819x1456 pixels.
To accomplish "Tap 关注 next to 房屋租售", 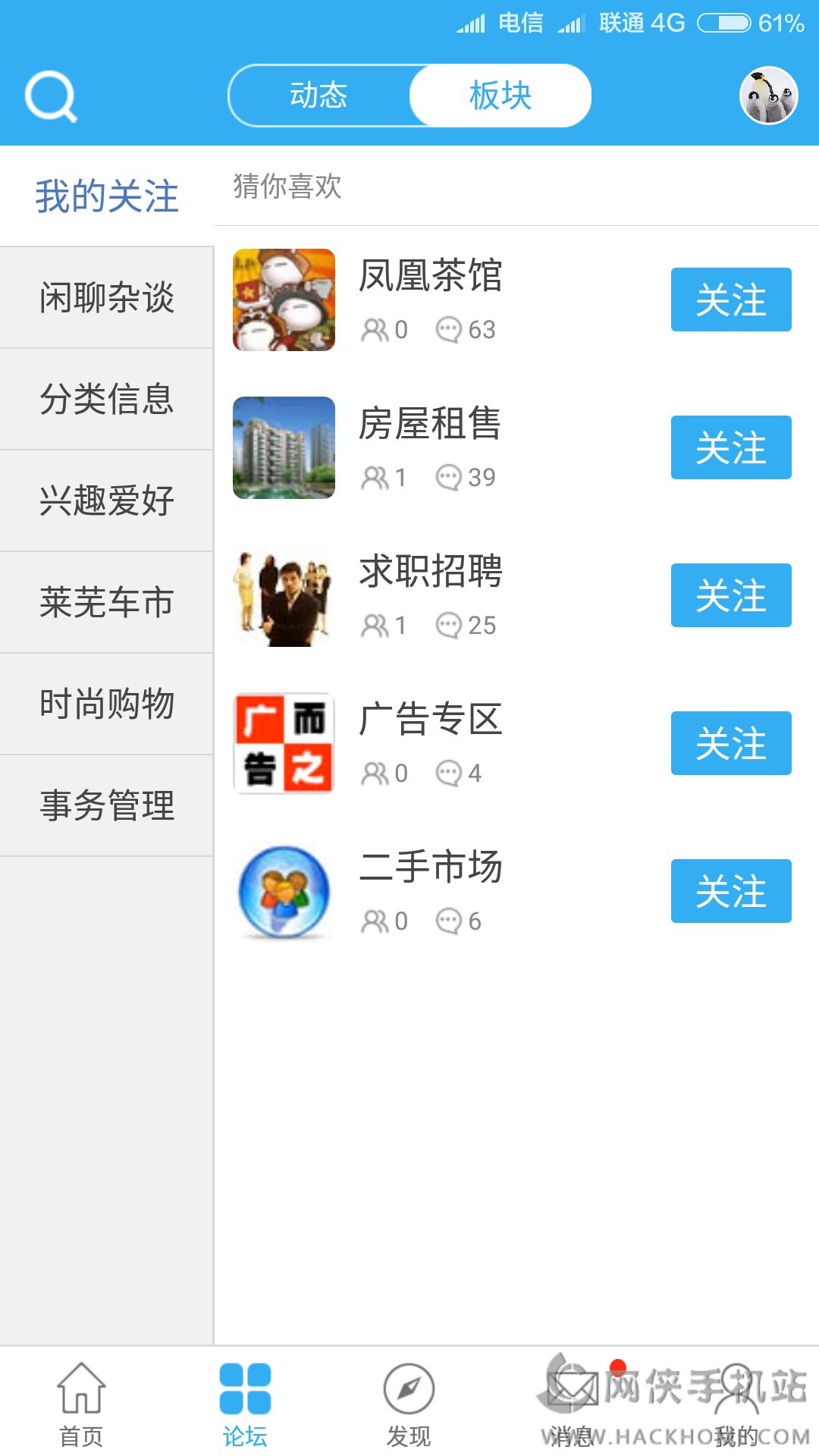I will (731, 447).
